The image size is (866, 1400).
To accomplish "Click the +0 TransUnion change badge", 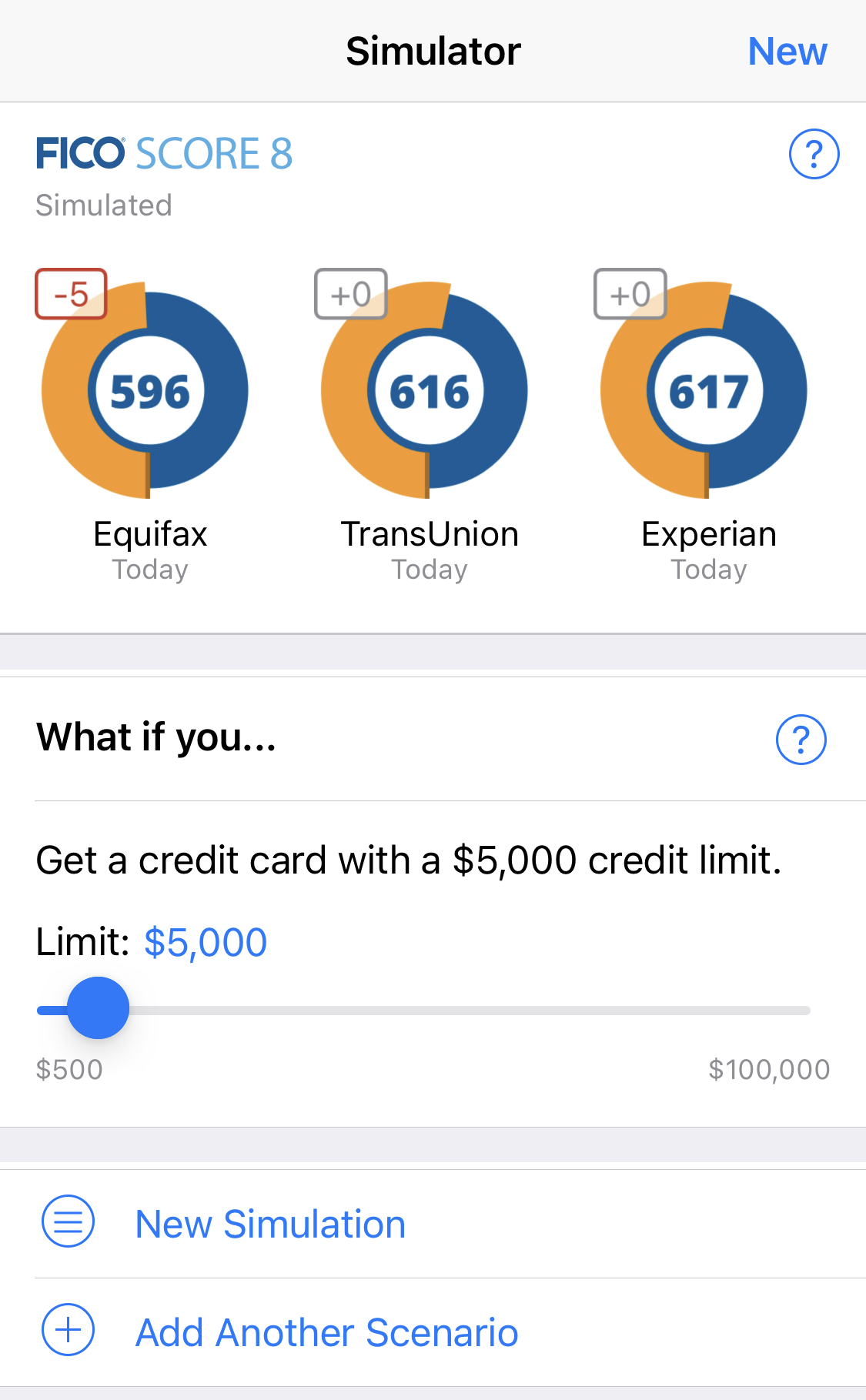I will 351,294.
